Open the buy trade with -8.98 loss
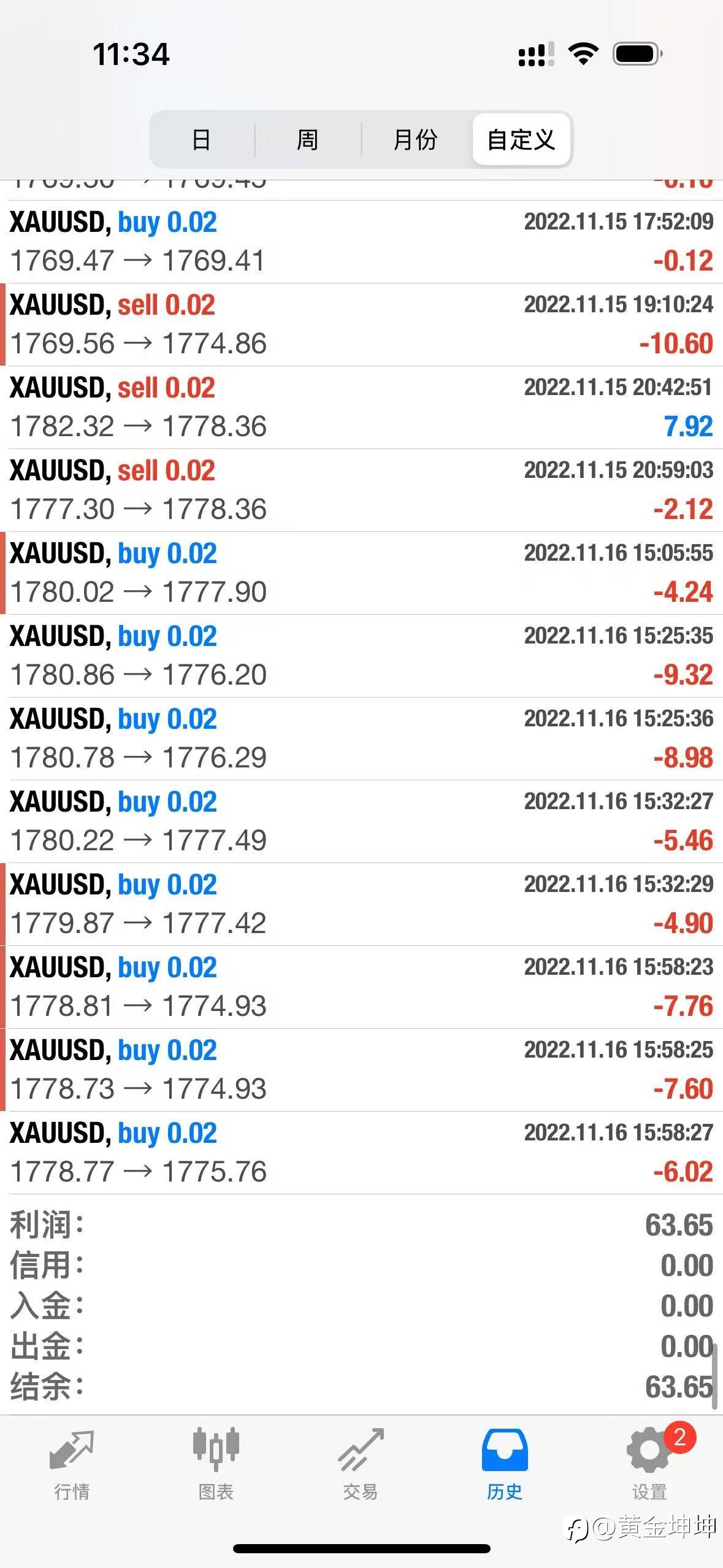 click(361, 739)
